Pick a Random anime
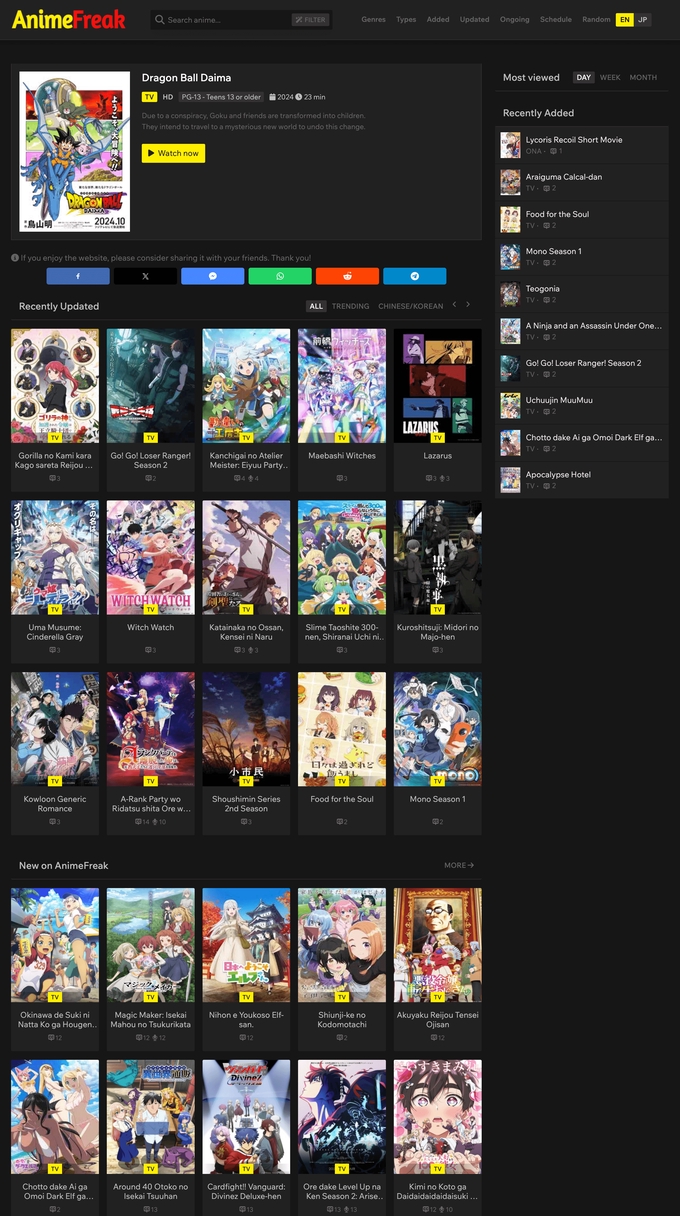This screenshot has width=680, height=1216. click(x=596, y=20)
